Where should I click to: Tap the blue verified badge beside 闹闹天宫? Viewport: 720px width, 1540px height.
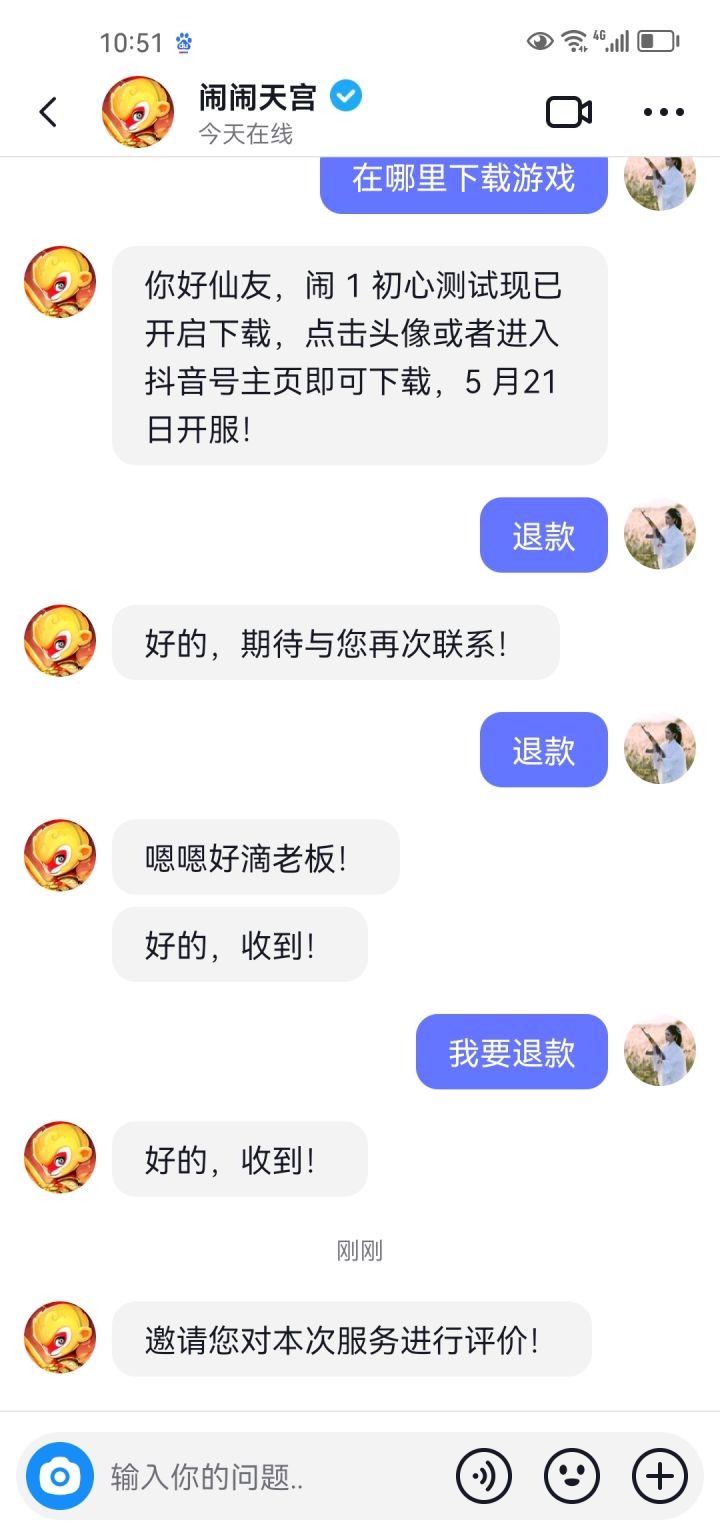[345, 95]
